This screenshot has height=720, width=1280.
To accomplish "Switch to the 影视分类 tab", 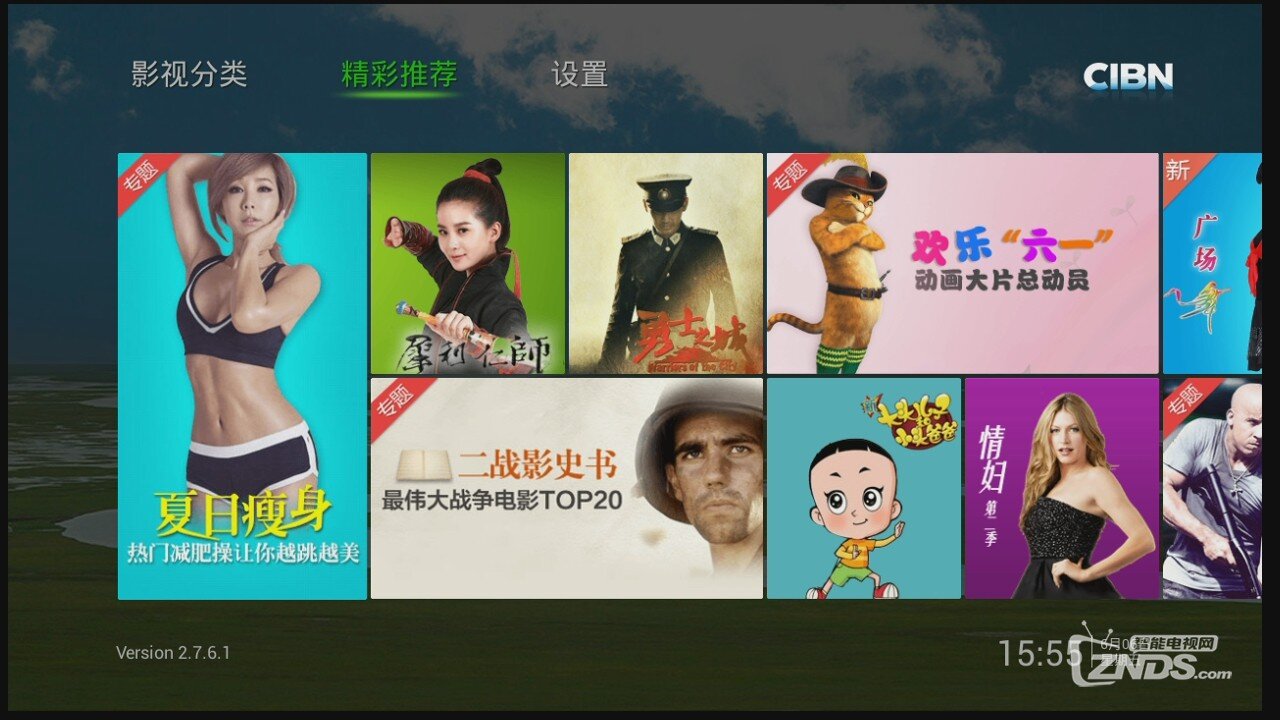I will [189, 75].
